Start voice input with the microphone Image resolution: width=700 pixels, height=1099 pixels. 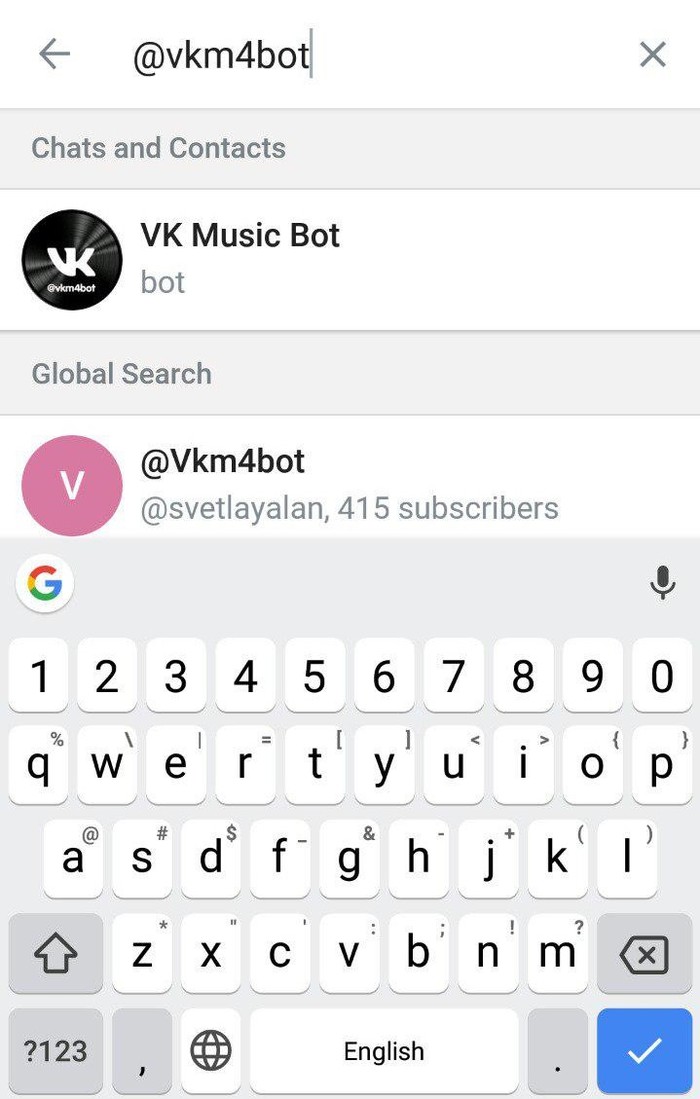pyautogui.click(x=662, y=582)
